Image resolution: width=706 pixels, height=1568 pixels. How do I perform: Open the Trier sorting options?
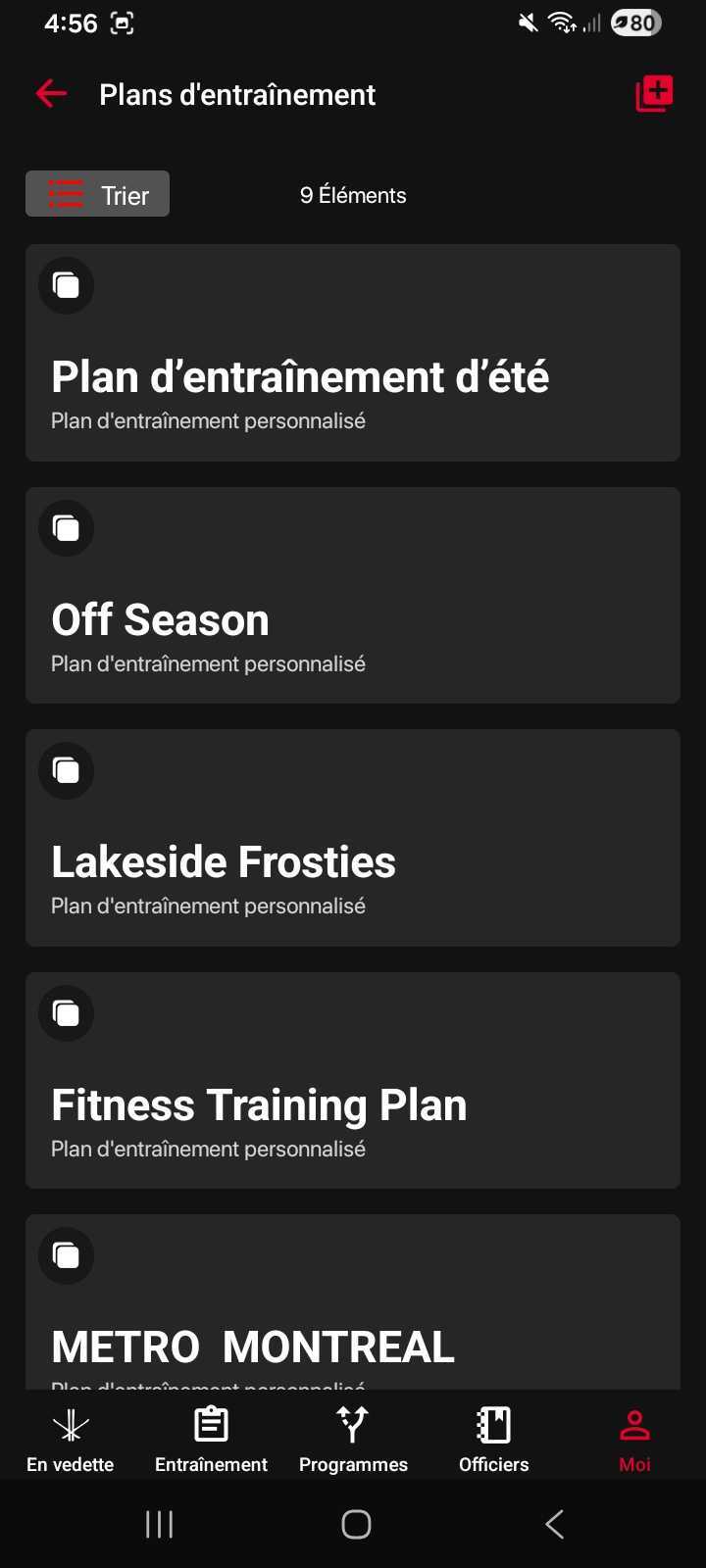(x=96, y=193)
